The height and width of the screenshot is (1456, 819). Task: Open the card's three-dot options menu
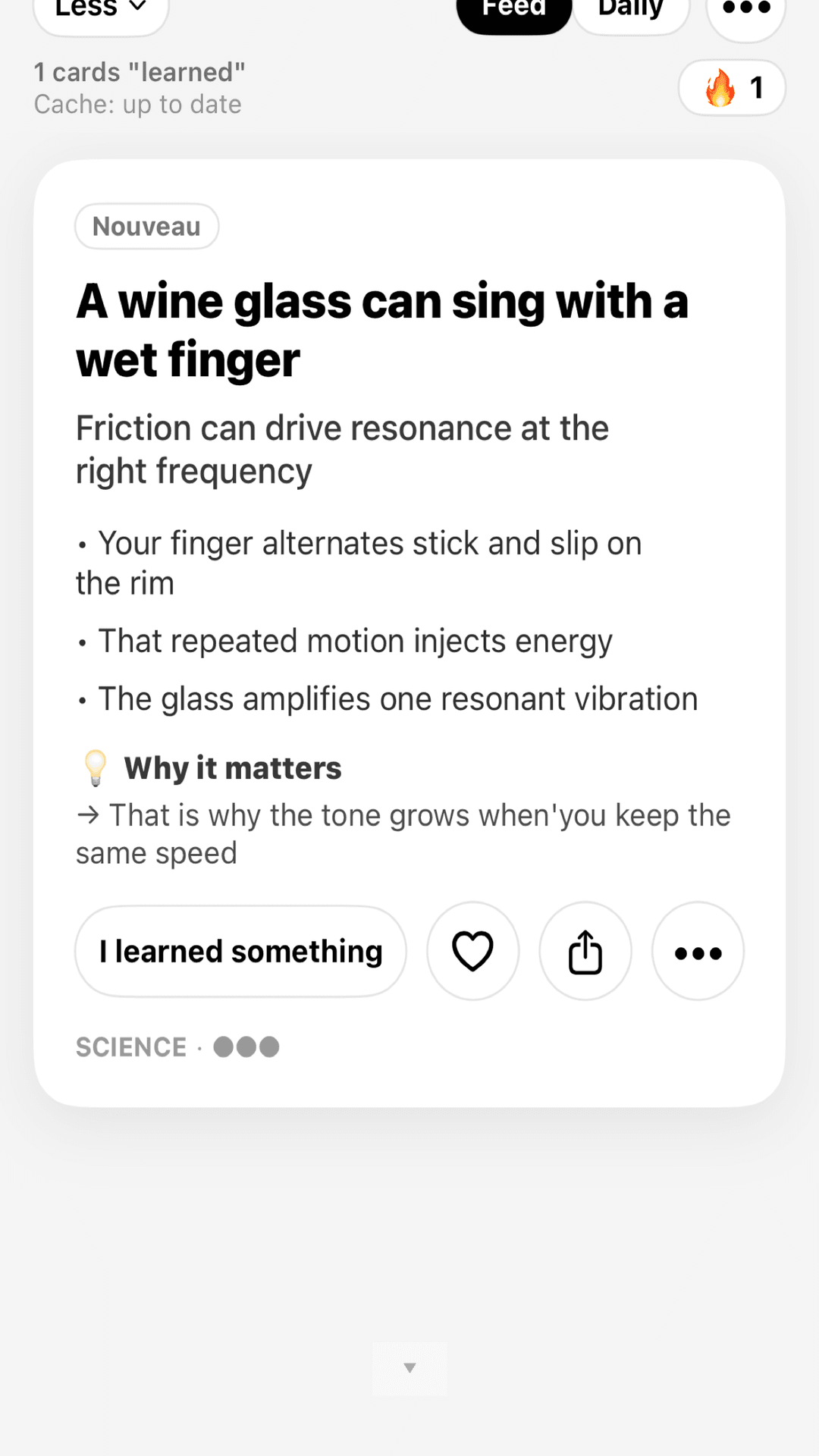click(x=697, y=951)
